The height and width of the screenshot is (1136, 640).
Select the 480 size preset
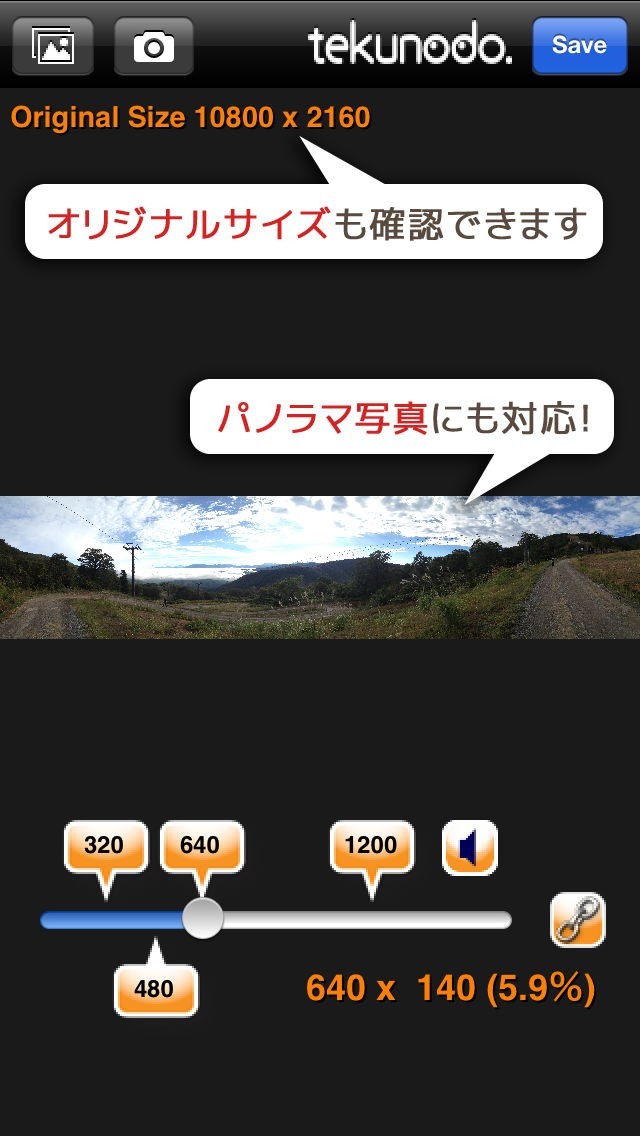click(156, 990)
